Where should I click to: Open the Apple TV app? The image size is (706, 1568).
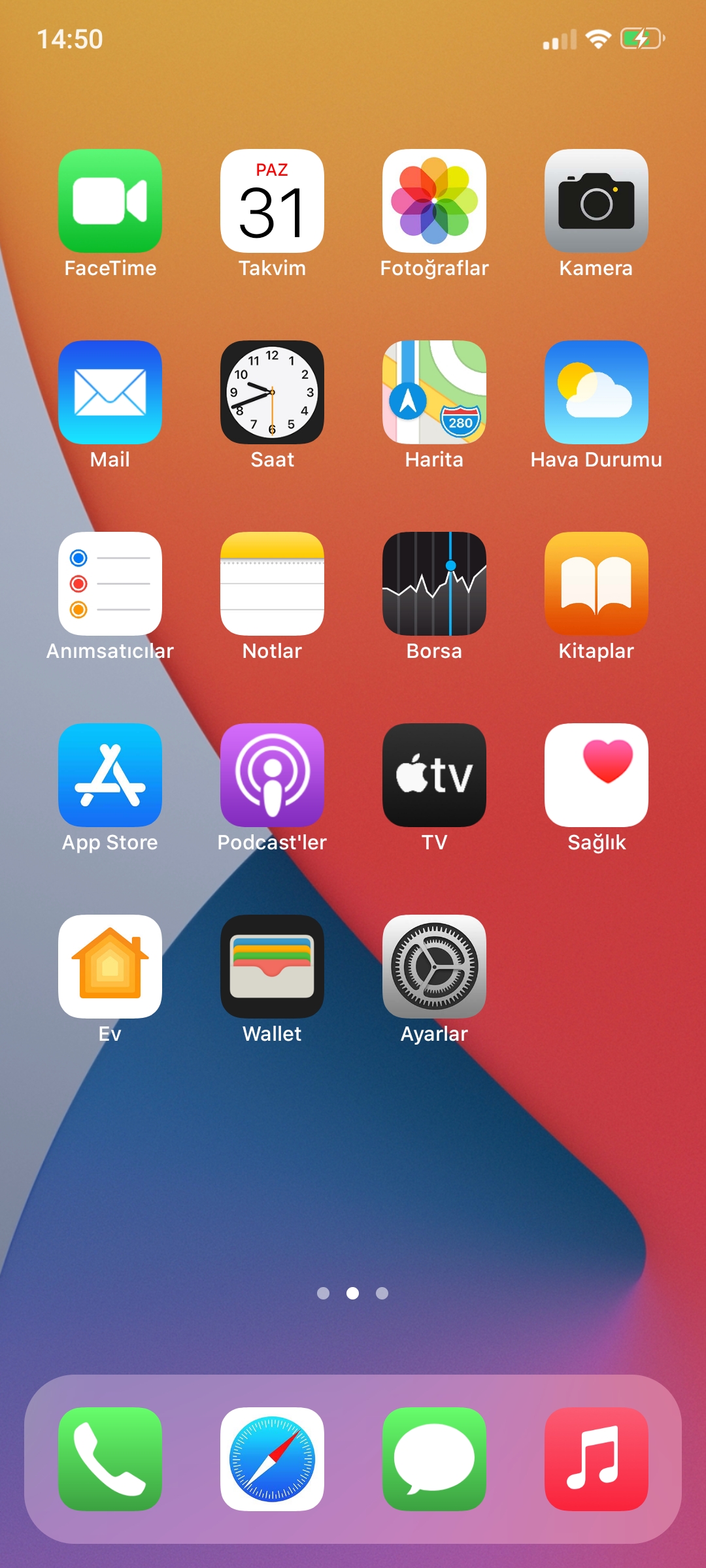[434, 775]
